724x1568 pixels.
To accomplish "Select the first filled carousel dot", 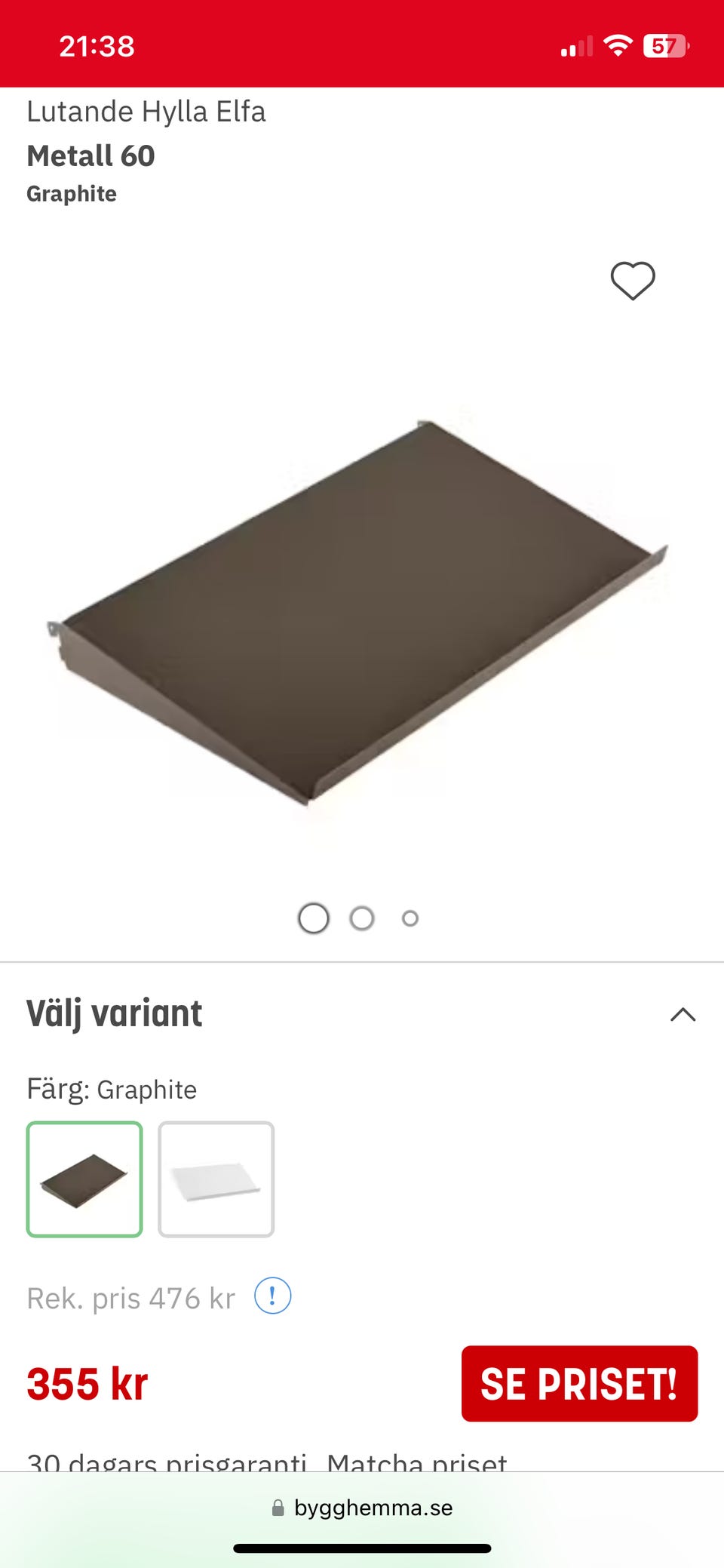I will click(x=313, y=918).
